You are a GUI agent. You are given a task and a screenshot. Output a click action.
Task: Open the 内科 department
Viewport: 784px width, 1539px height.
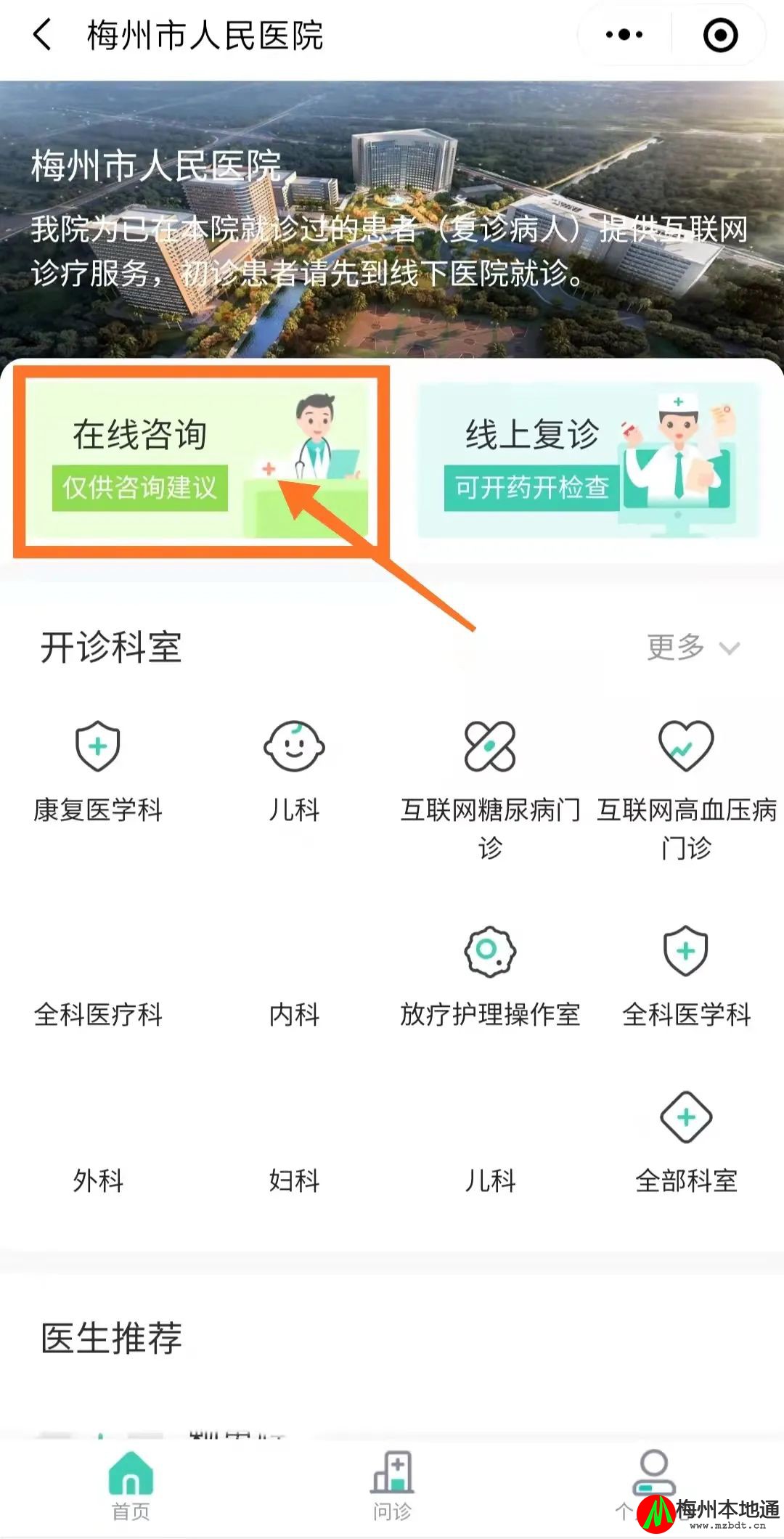294,1013
